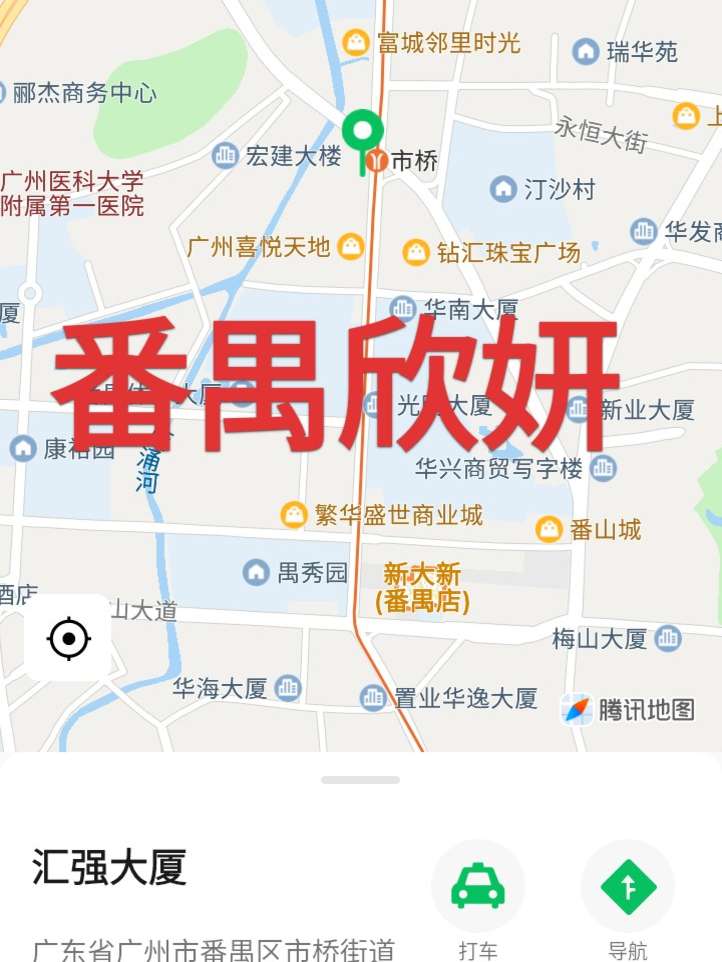Tap the 华南大厦 building icon
Image resolution: width=722 pixels, height=962 pixels.
pyautogui.click(x=402, y=310)
